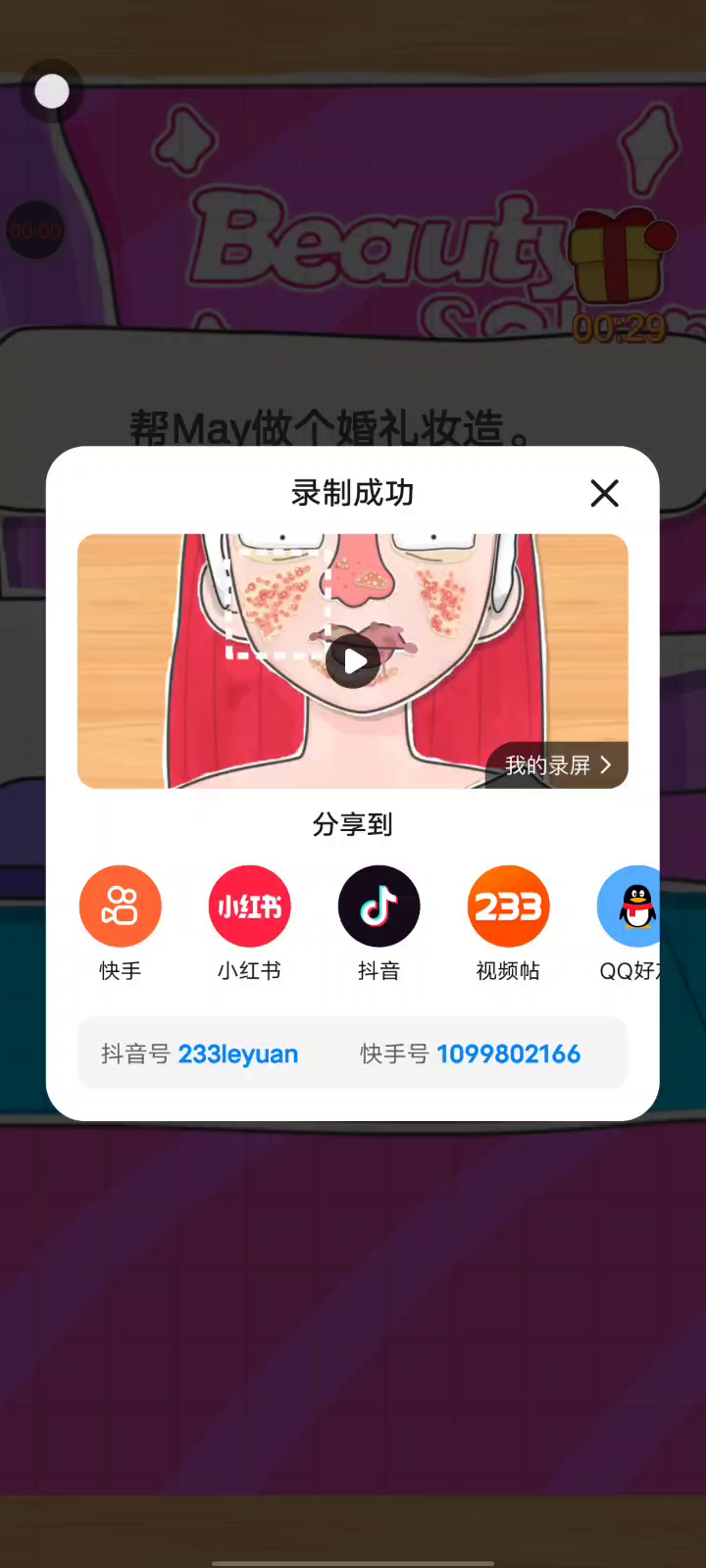Post the recording as a 233 视频帖

point(508,906)
